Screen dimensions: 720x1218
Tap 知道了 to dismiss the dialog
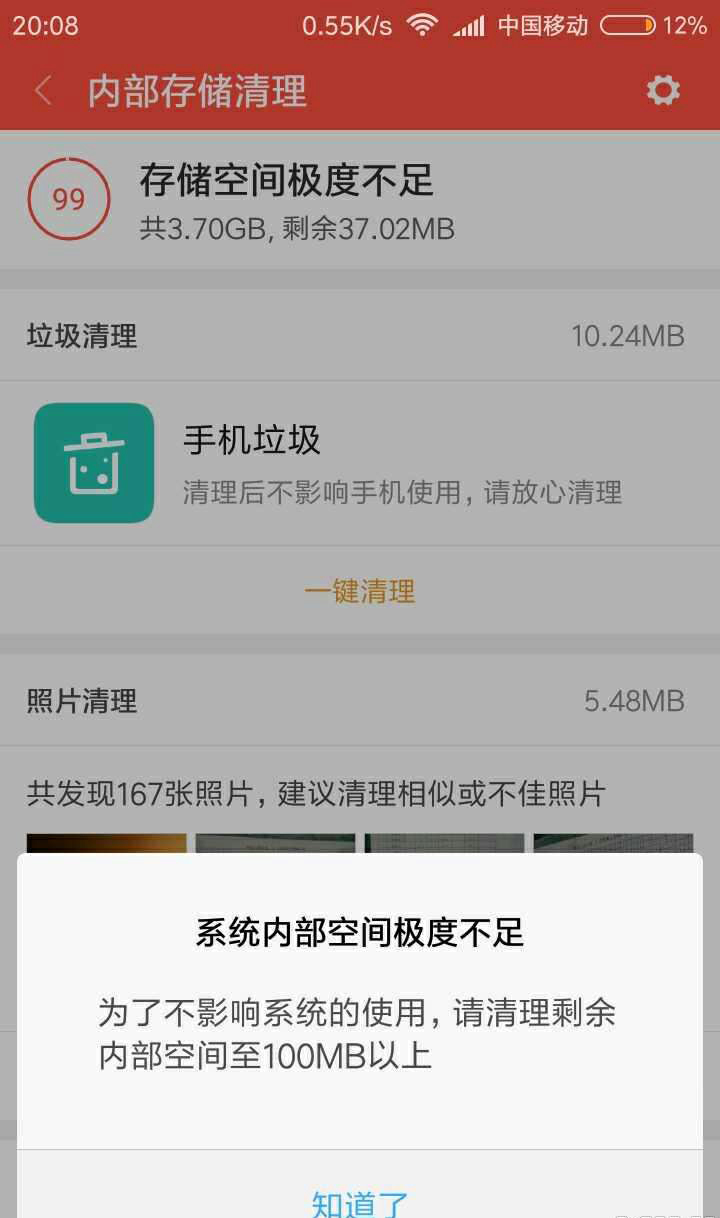(360, 1200)
